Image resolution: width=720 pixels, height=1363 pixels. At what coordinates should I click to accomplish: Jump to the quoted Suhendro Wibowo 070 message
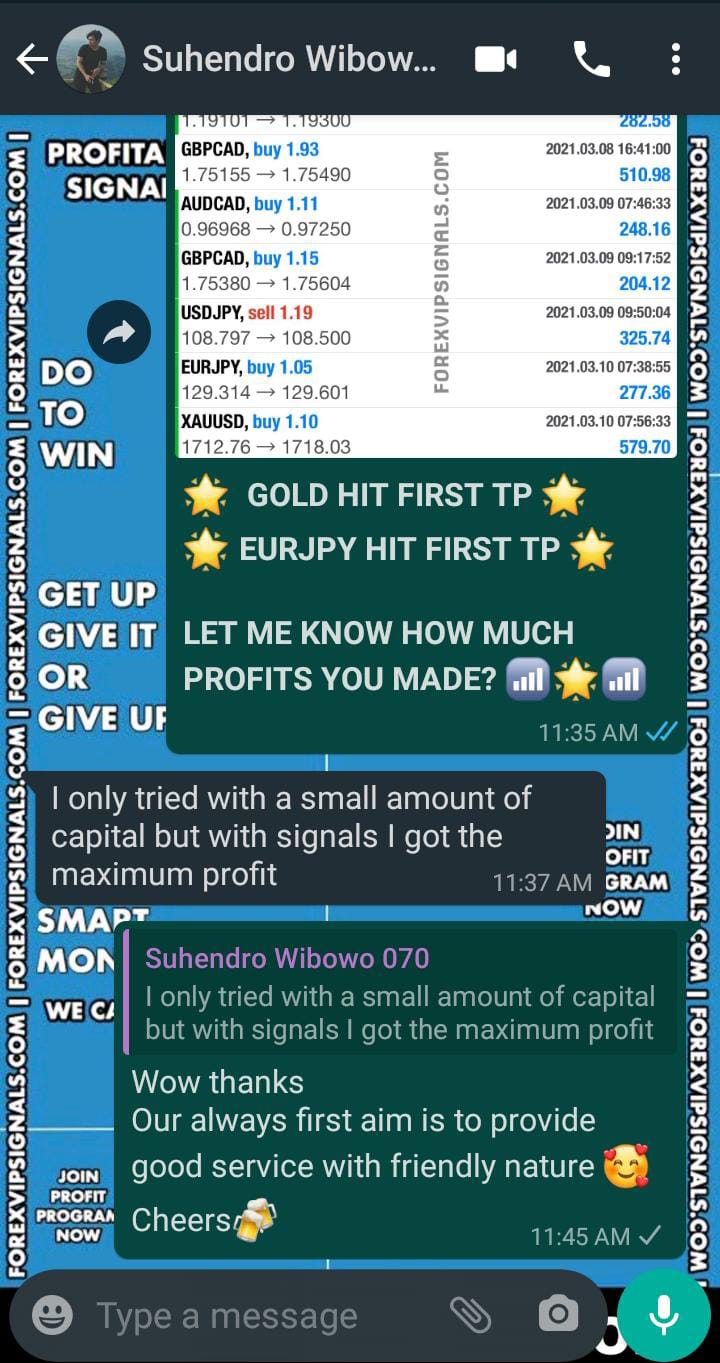(x=400, y=997)
